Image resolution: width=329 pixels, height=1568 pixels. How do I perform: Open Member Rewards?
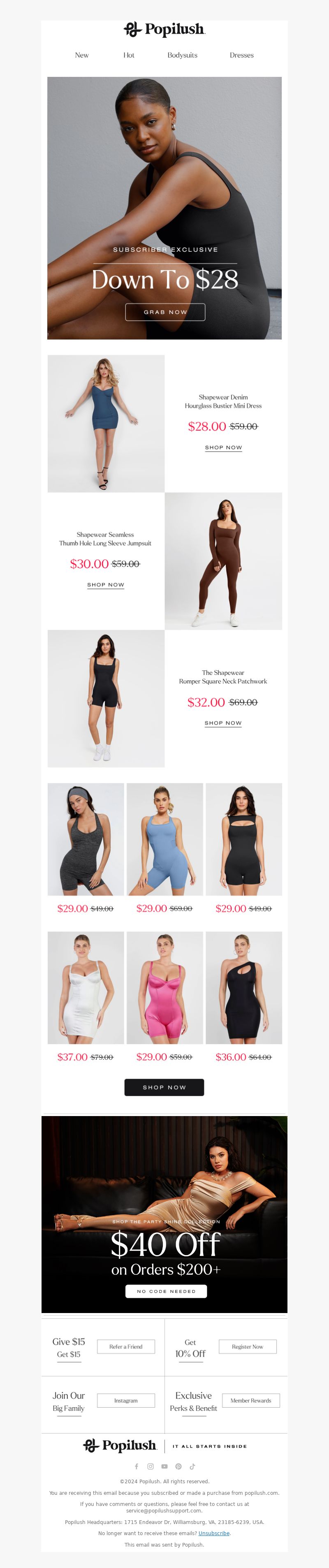pos(250,1401)
